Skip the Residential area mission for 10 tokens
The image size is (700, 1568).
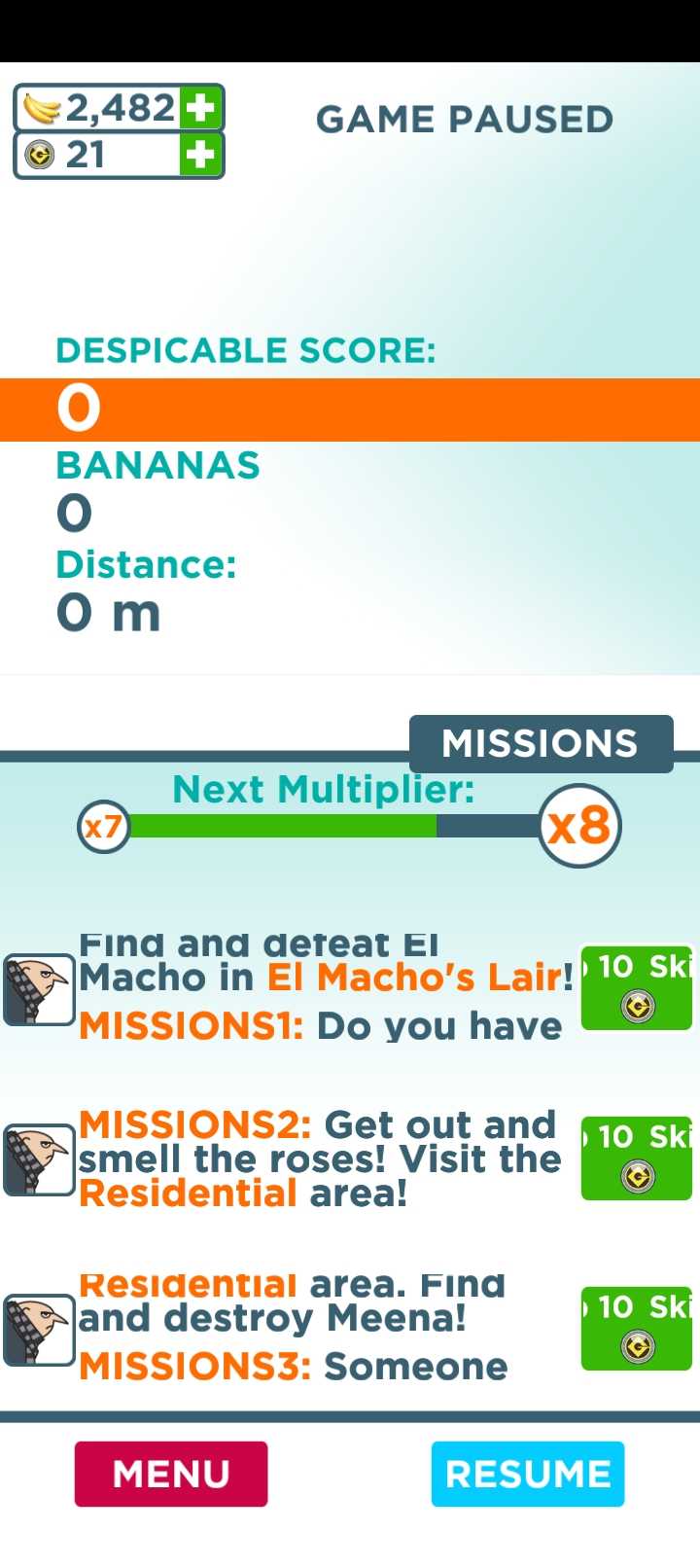(637, 1158)
